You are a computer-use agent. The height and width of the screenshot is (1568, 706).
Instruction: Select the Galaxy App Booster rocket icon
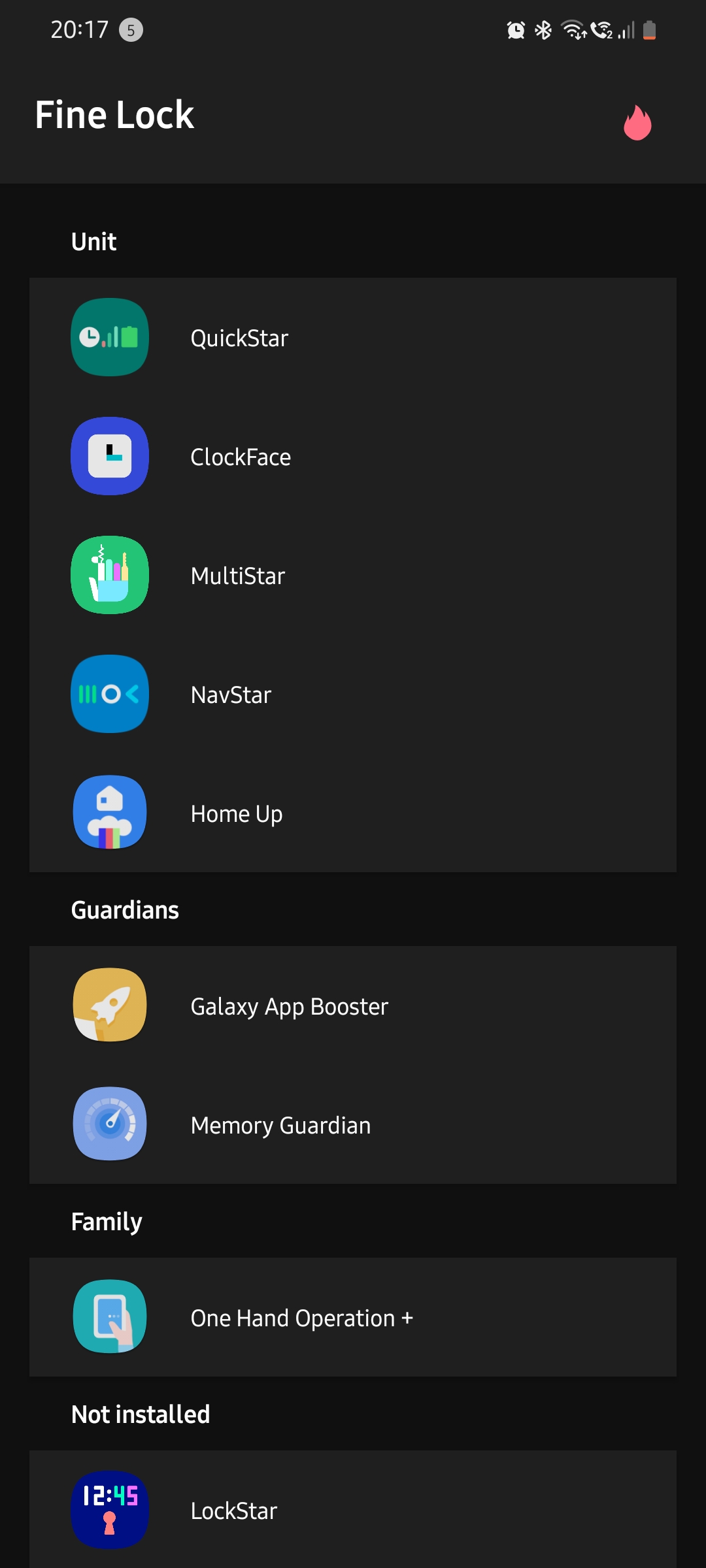109,1005
